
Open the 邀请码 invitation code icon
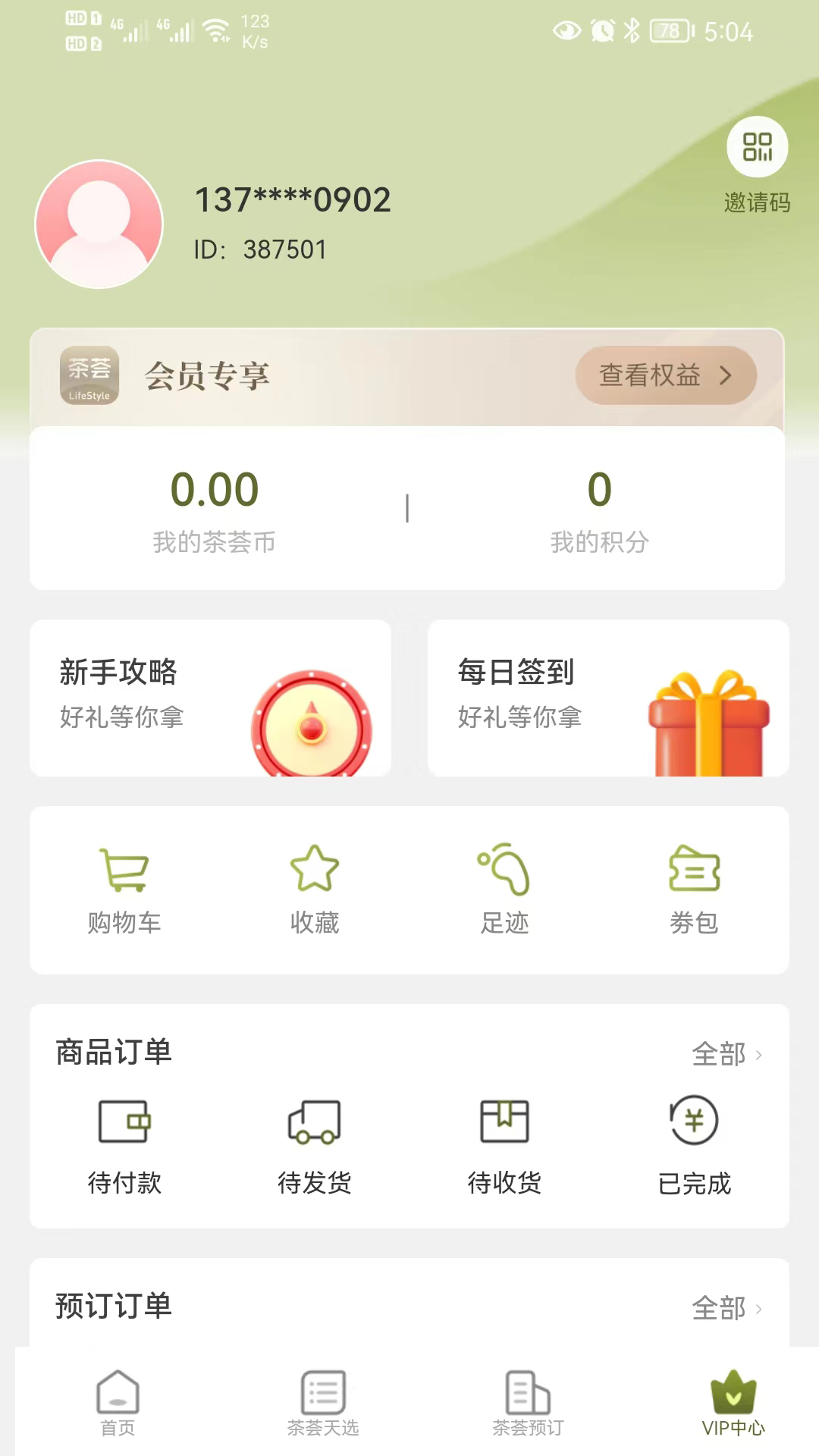coord(757,148)
